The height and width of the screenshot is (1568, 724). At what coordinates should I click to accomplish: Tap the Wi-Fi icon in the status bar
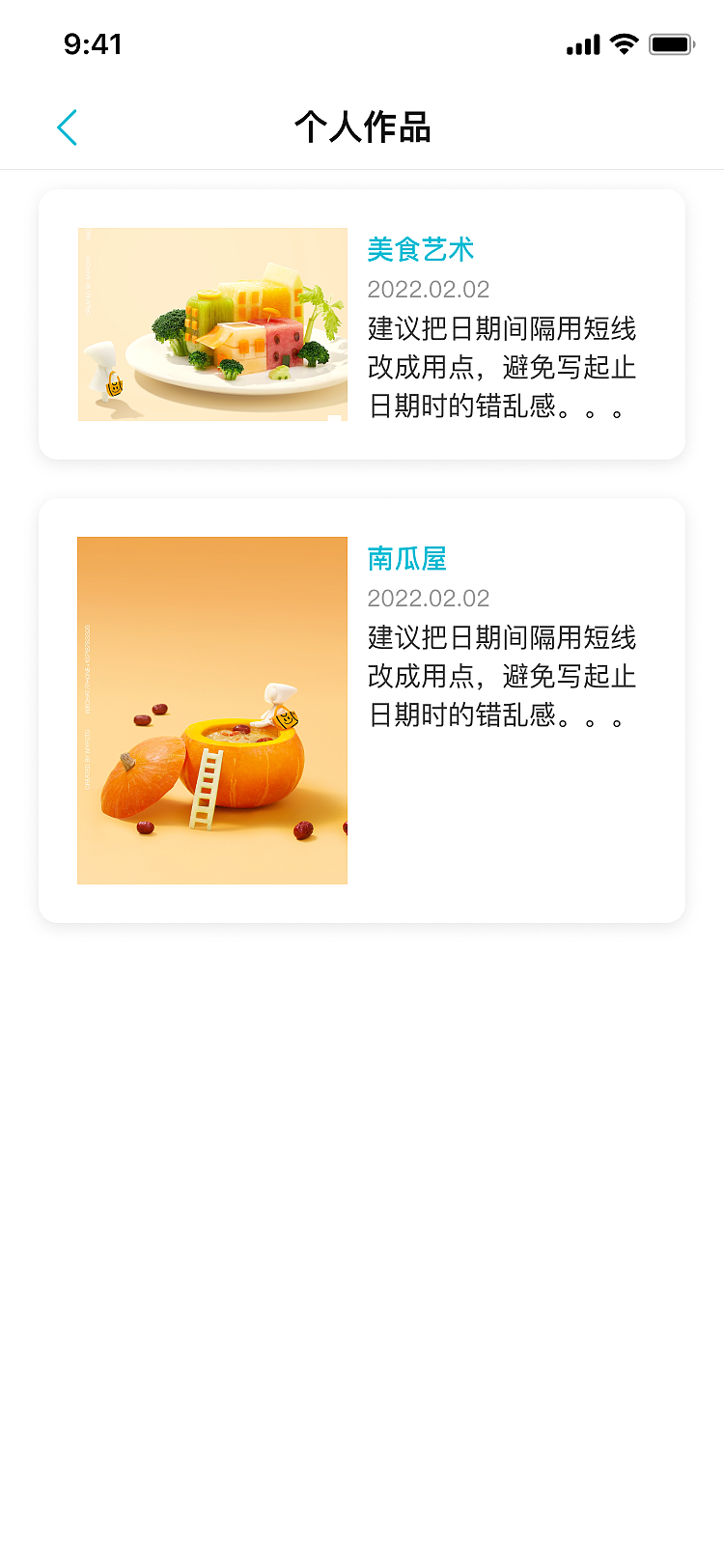click(x=623, y=43)
